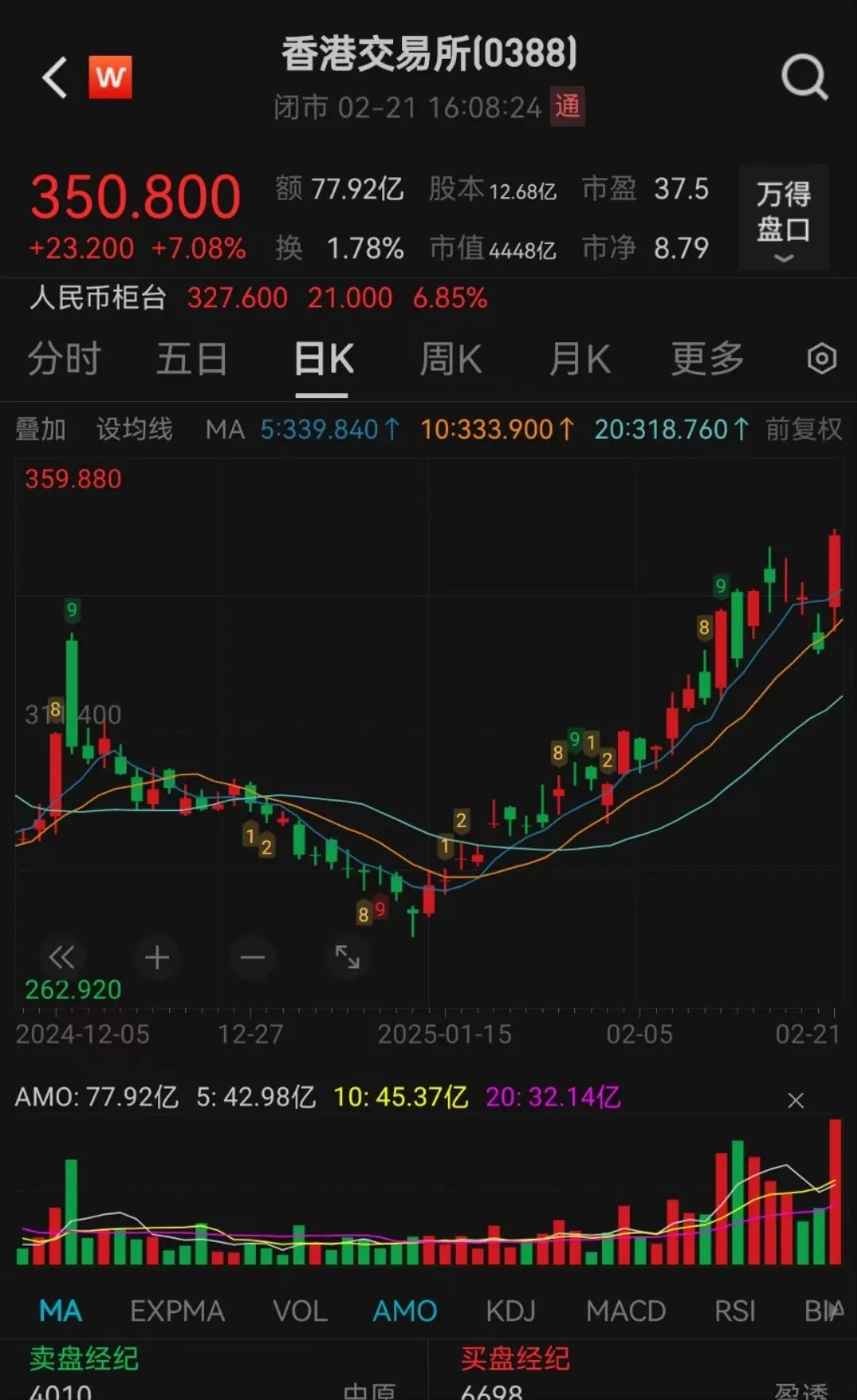Switch indicator to KDJ
Screen dimensions: 857x1400
tap(510, 1311)
